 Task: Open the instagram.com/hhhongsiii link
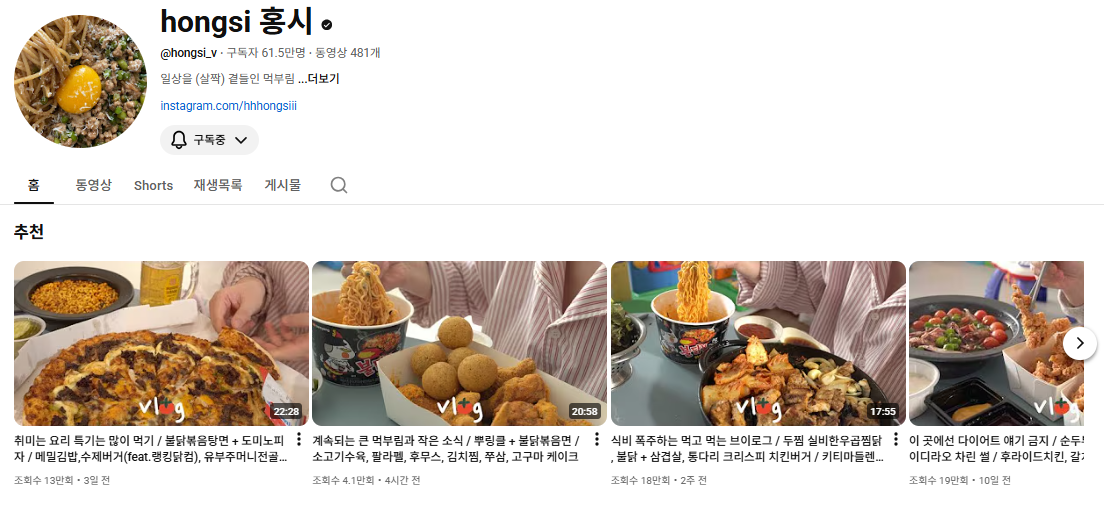(x=228, y=106)
